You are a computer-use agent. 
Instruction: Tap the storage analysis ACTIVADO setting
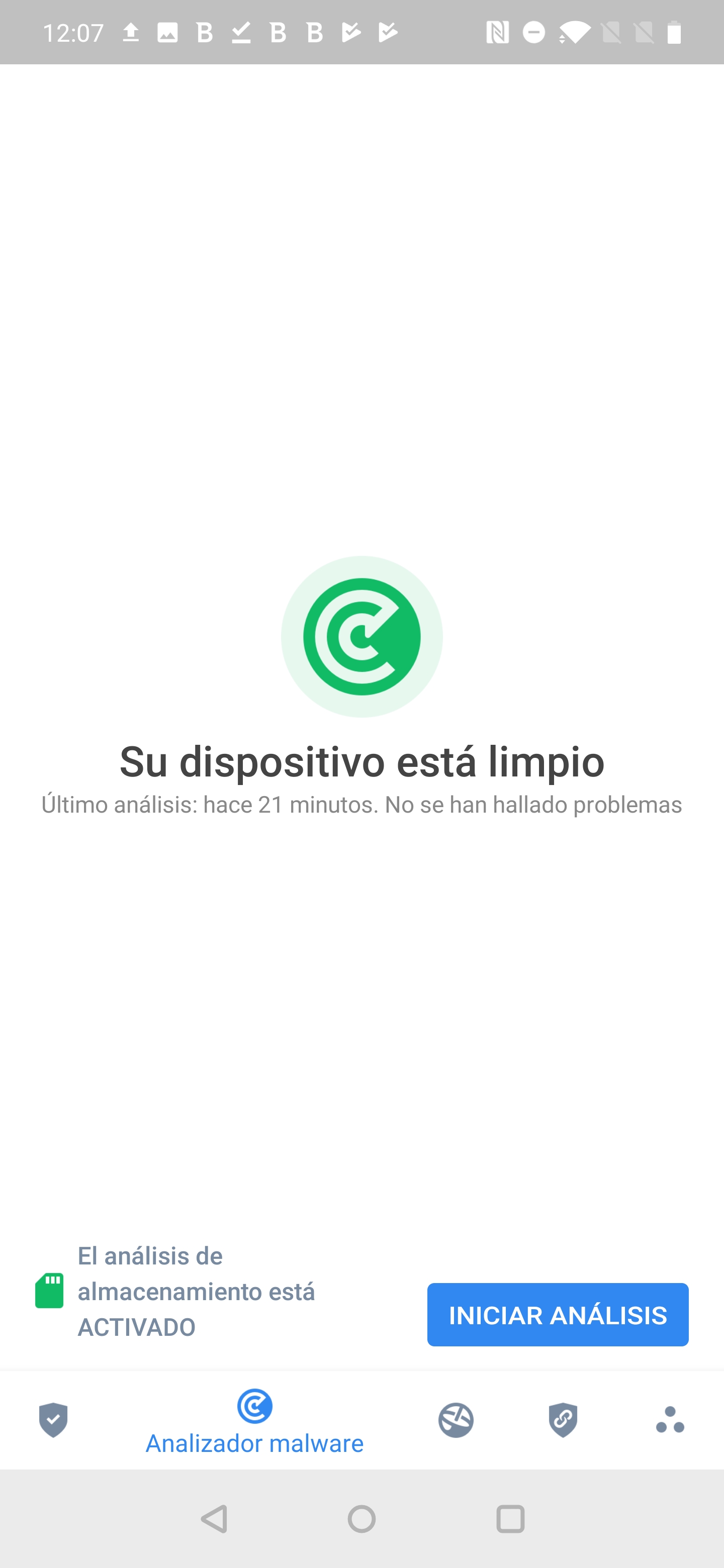(176, 1291)
